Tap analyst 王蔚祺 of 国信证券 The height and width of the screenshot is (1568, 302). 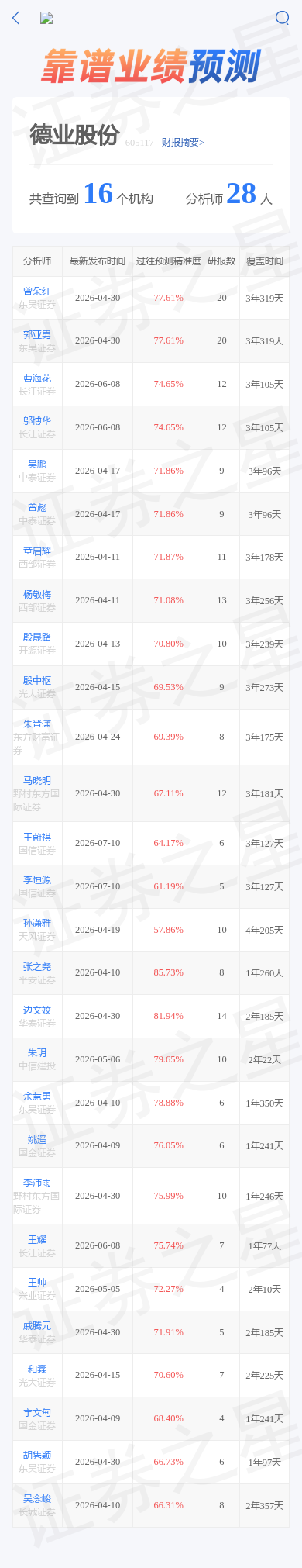pos(37,838)
